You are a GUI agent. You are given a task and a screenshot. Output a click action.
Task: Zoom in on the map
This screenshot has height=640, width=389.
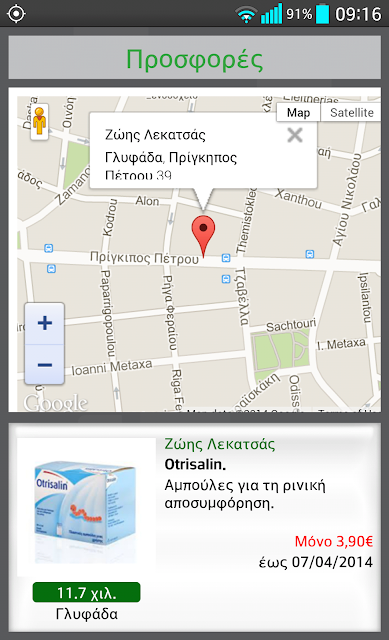click(44, 323)
